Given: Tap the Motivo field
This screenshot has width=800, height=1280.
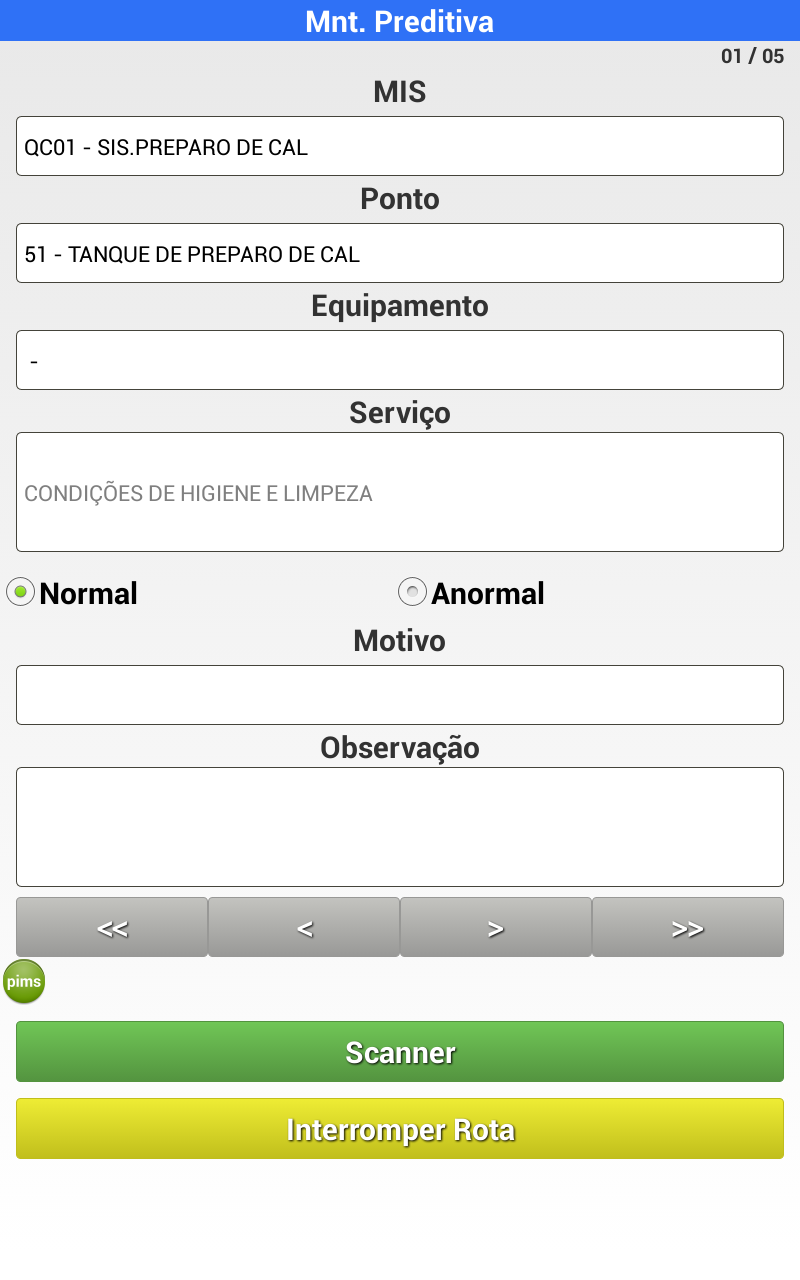Looking at the screenshot, I should pos(400,695).
